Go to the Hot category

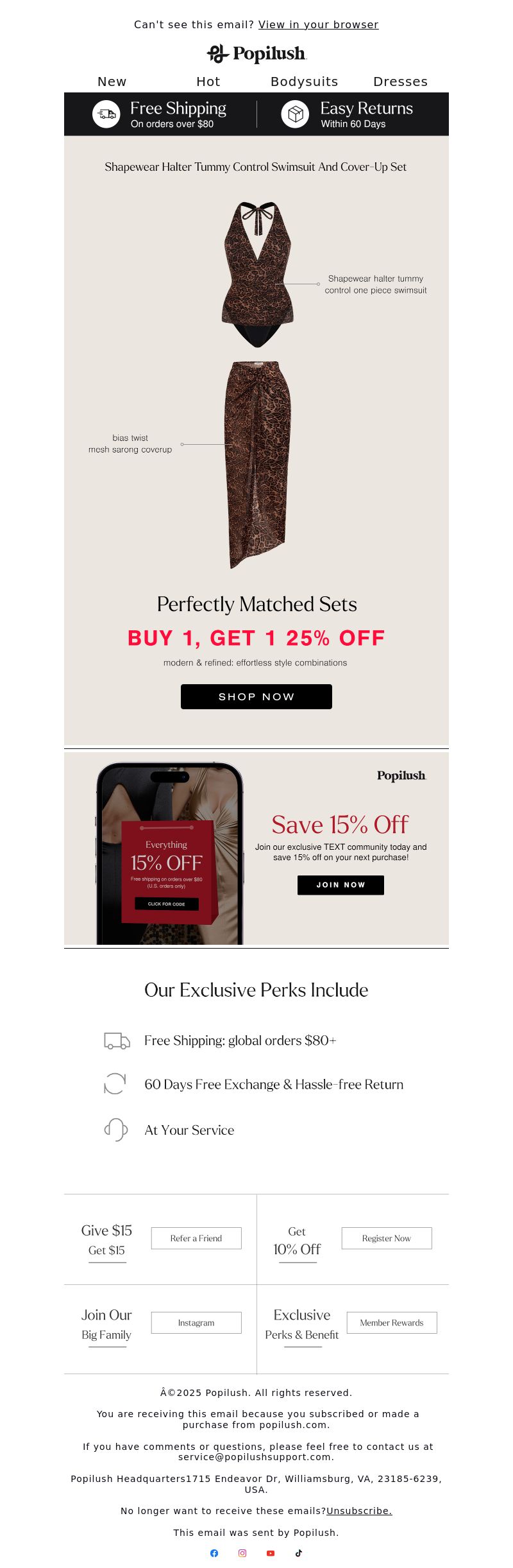tap(208, 82)
